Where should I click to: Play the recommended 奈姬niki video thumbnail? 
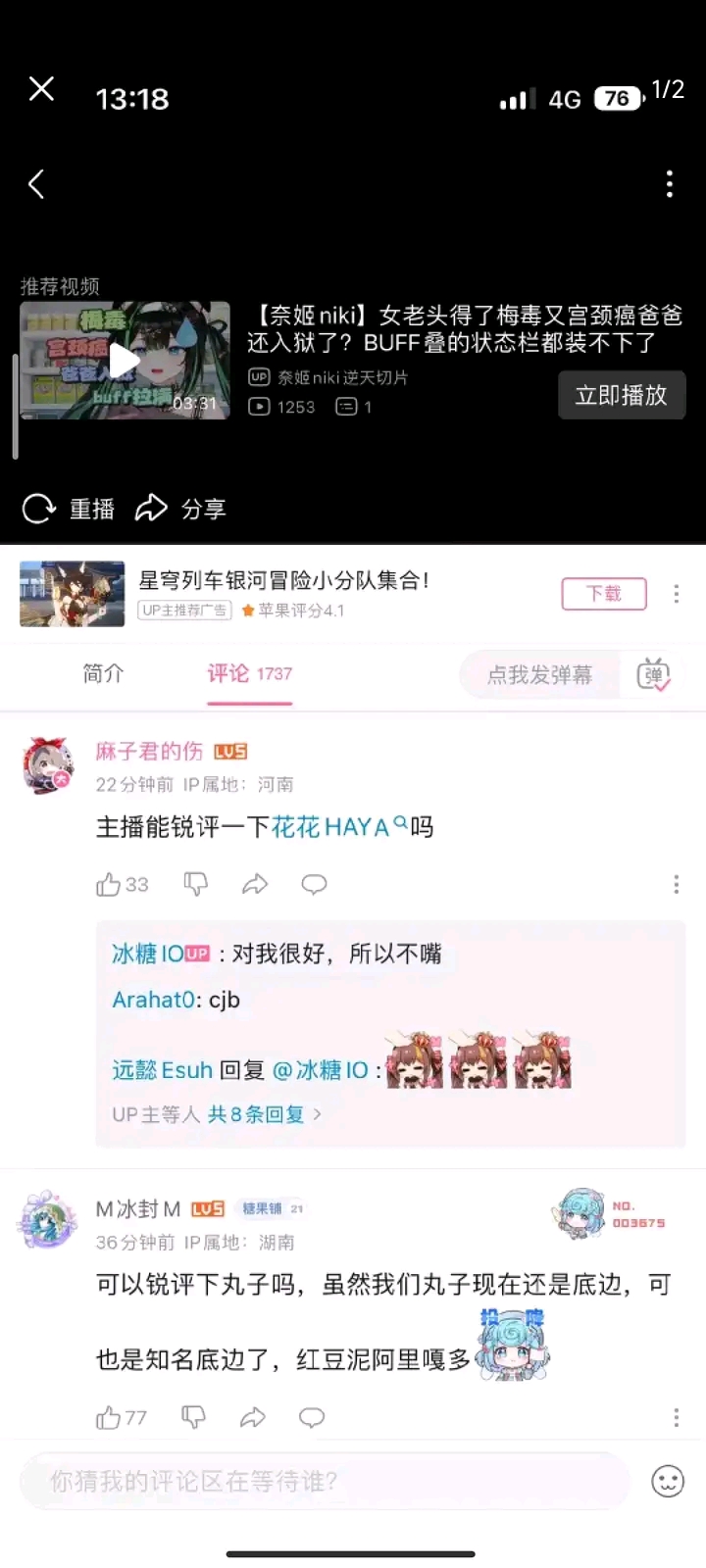point(125,361)
